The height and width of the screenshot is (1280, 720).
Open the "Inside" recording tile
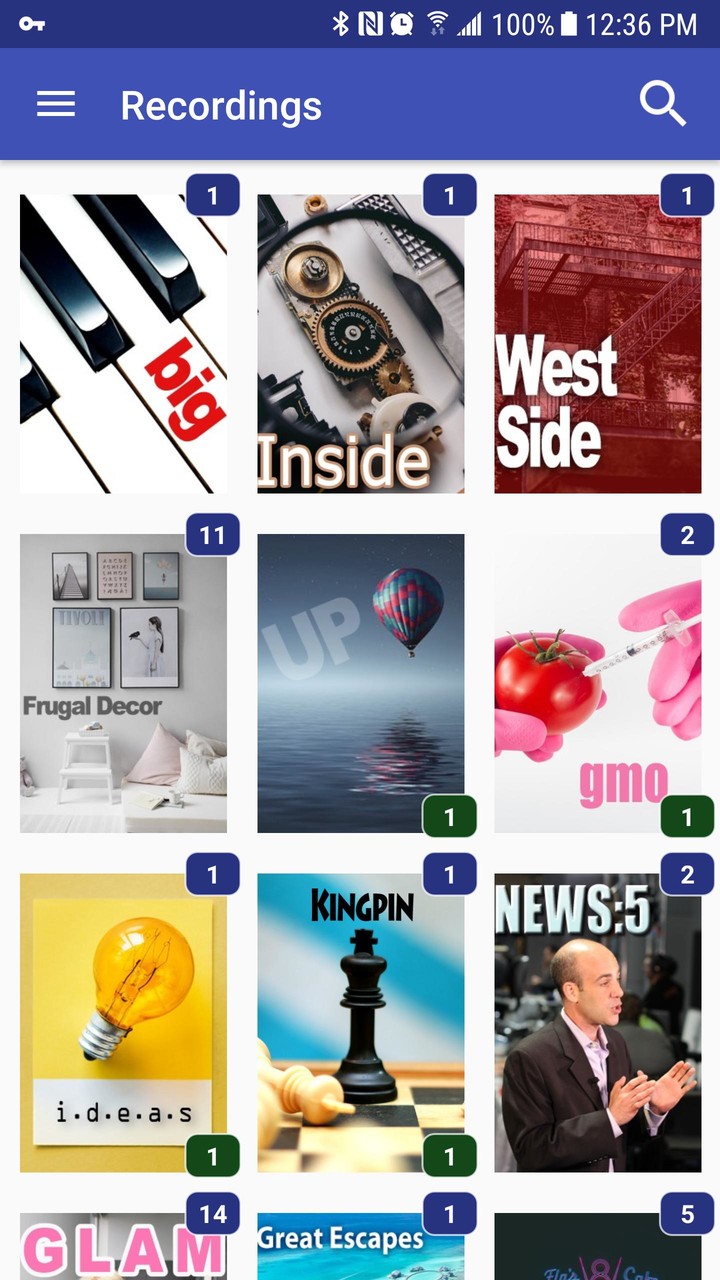point(360,343)
